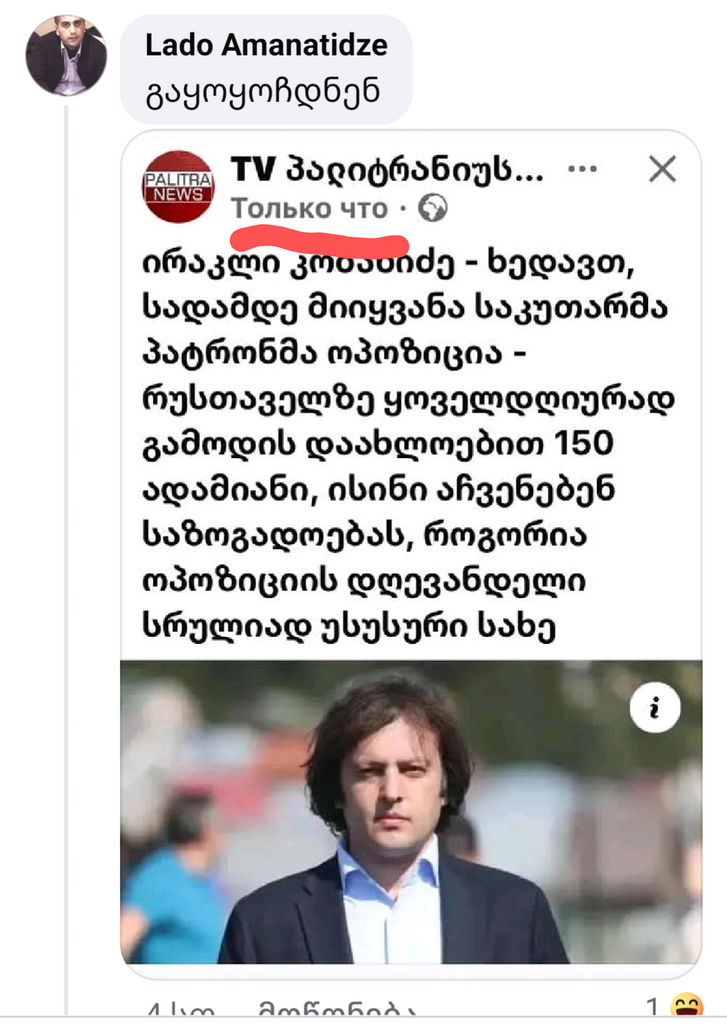
Task: View reactions on Lado Amanatidze's comment
Action: [x=672, y=1008]
